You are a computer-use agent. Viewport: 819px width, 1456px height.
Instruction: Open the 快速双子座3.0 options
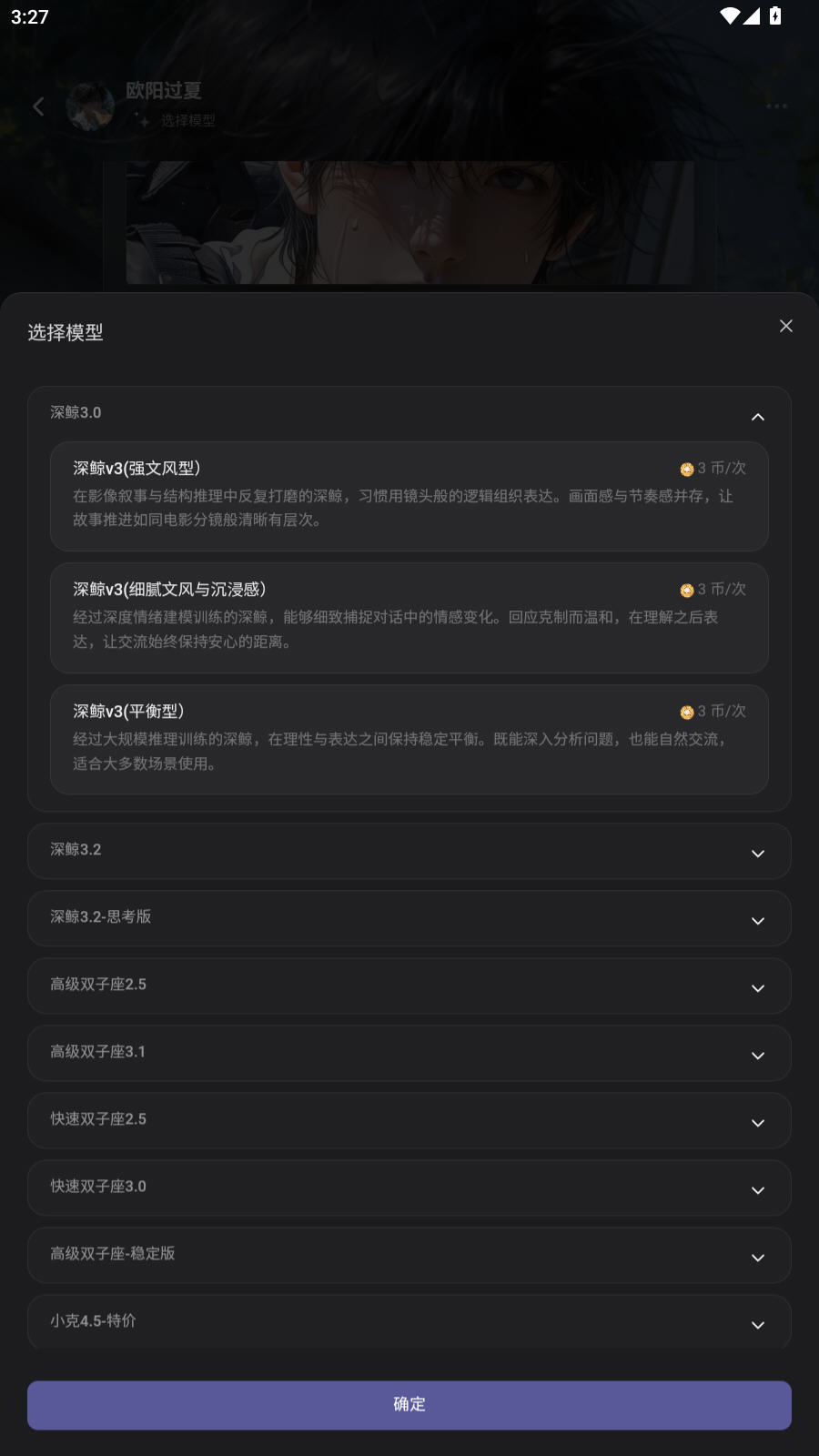pos(409,1188)
